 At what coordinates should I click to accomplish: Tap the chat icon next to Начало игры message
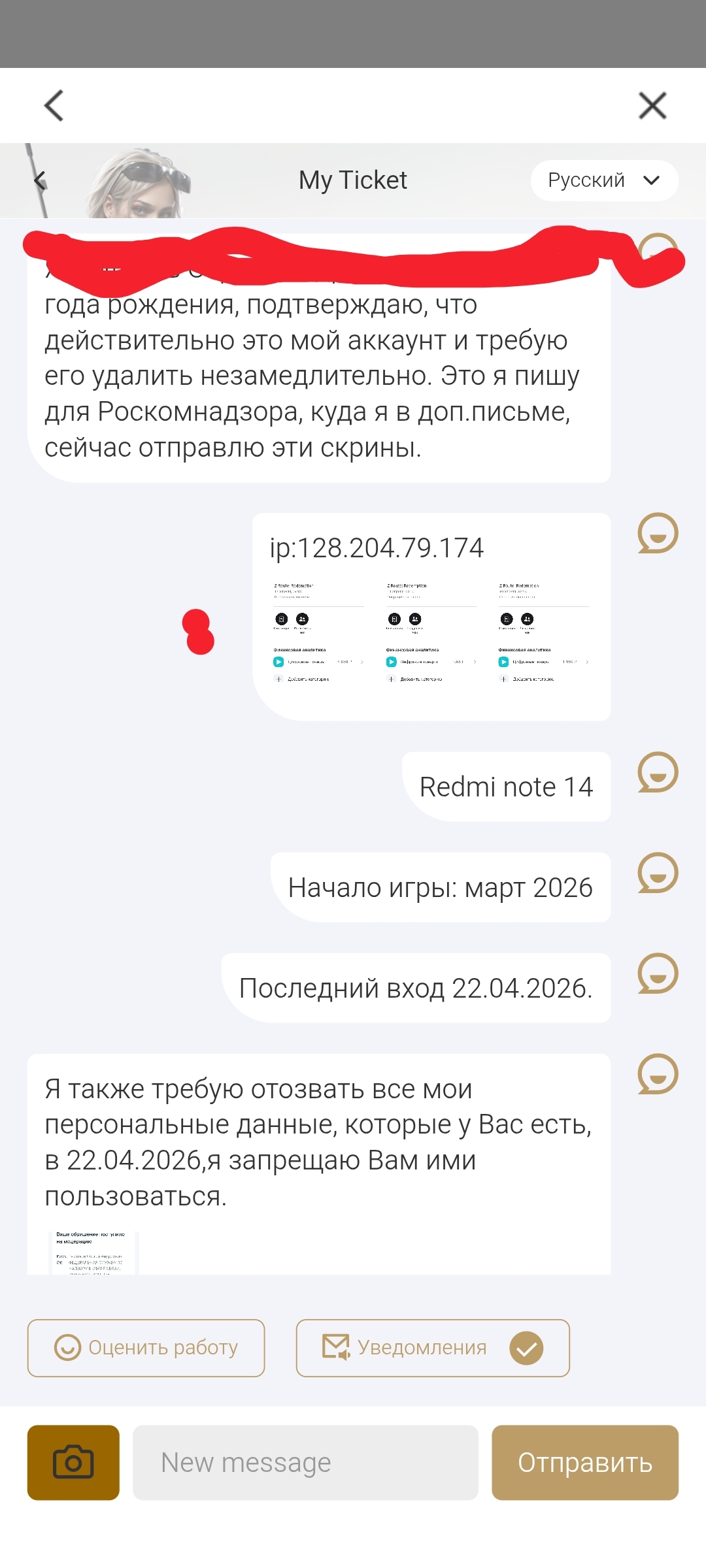click(658, 873)
